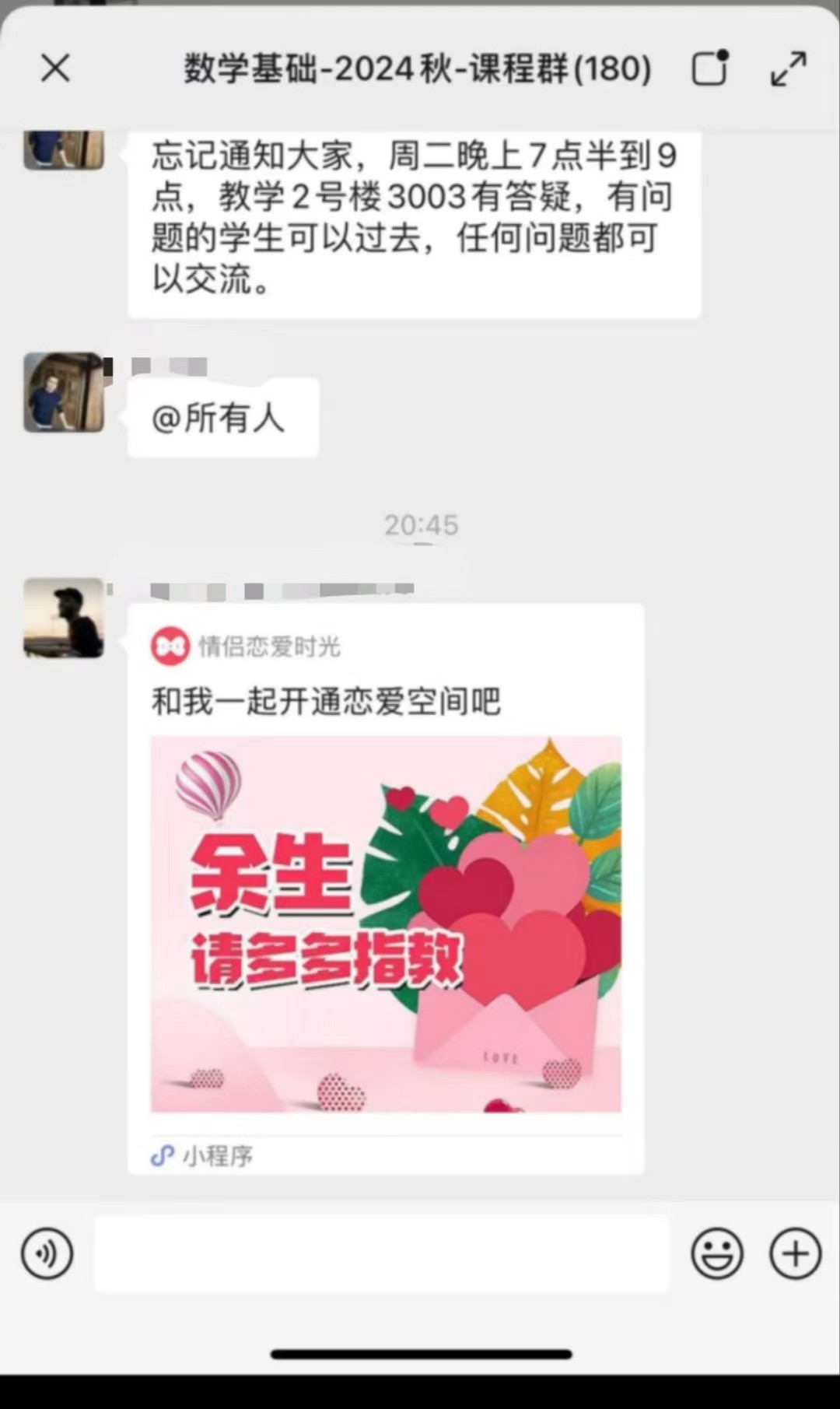The height and width of the screenshot is (1409, 840).
Task: Open the plus attachment menu
Action: pyautogui.click(x=795, y=1253)
